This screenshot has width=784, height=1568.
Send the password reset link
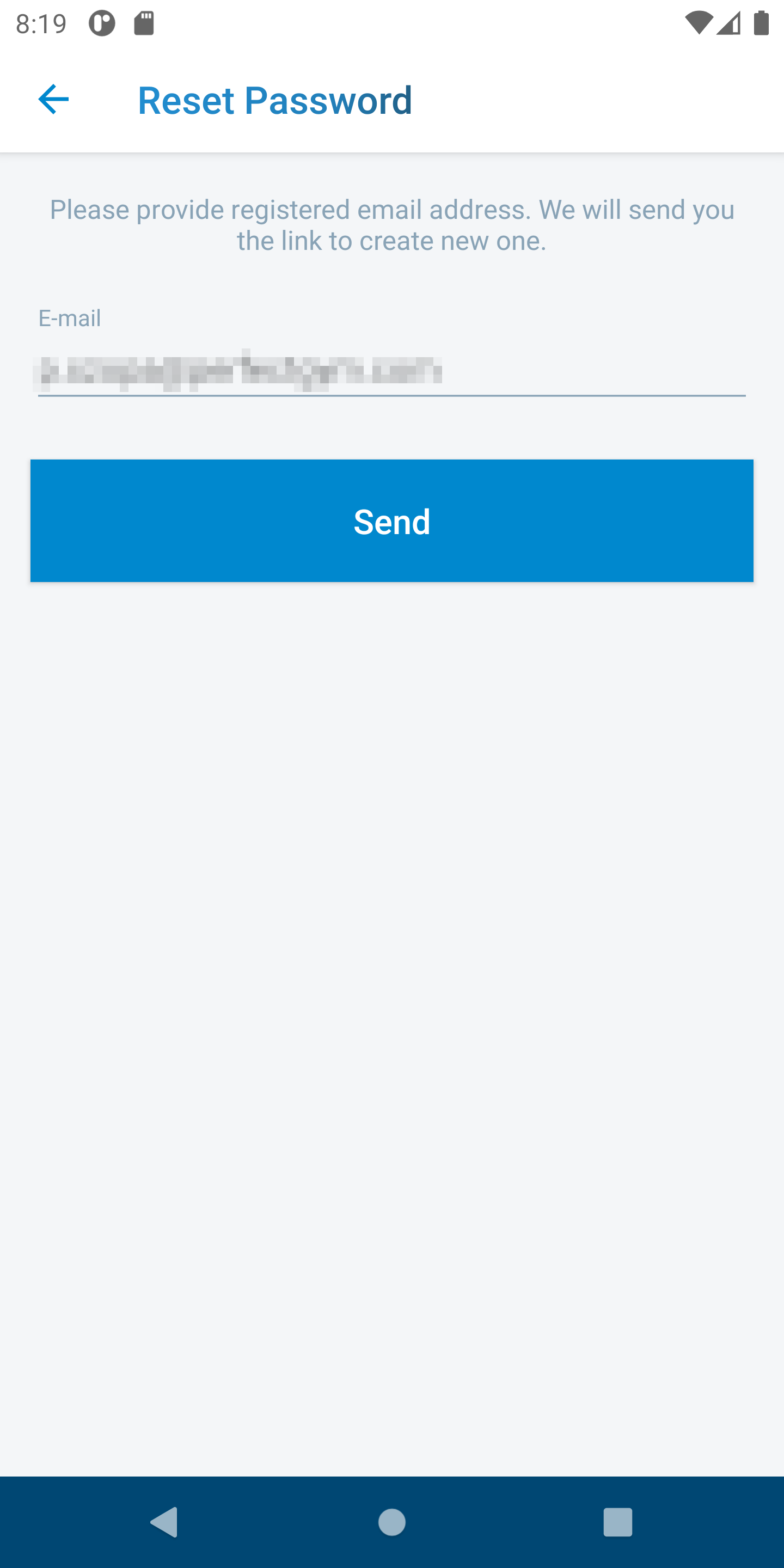tap(391, 521)
